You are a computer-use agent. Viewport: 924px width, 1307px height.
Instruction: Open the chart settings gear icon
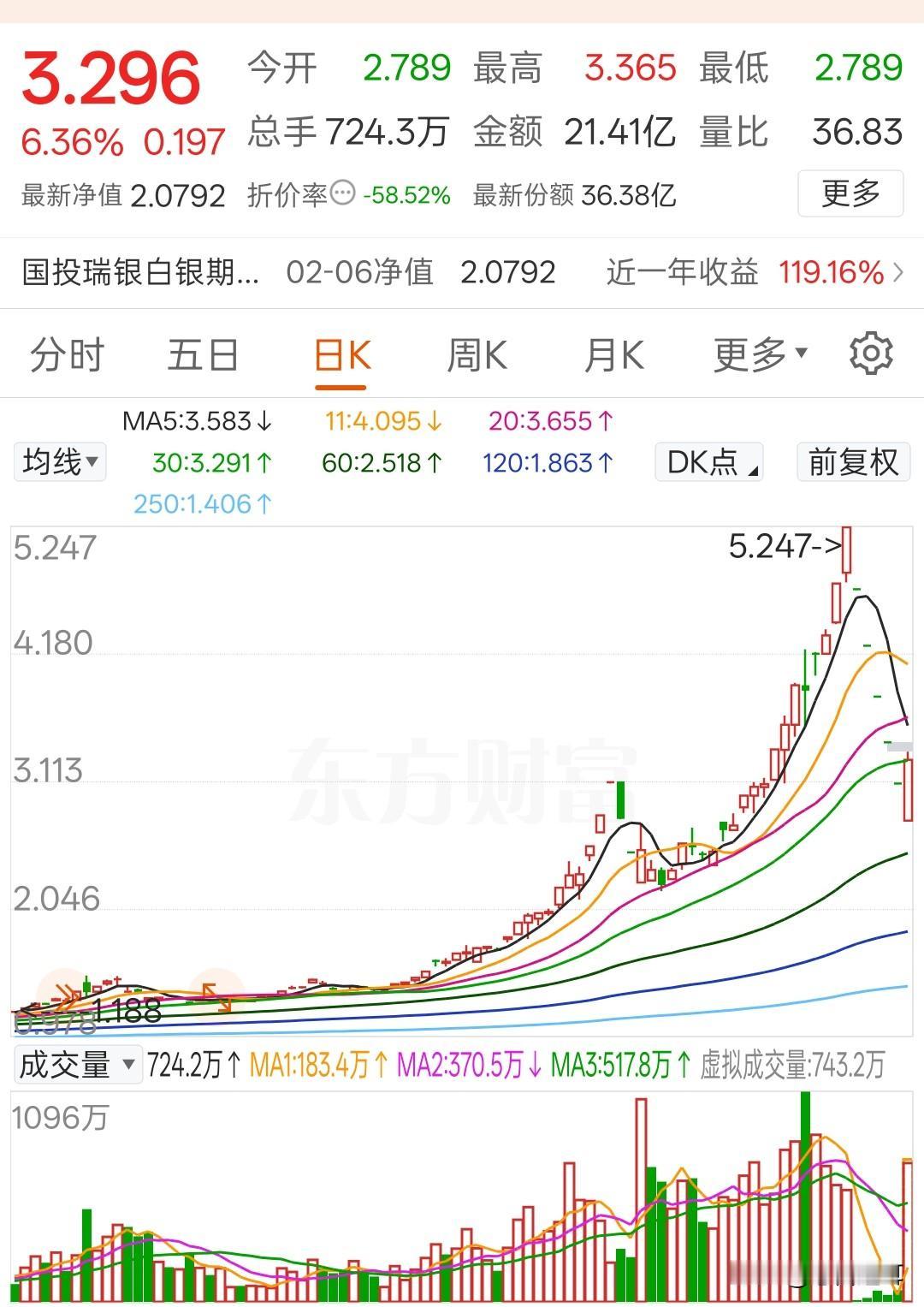coord(871,353)
